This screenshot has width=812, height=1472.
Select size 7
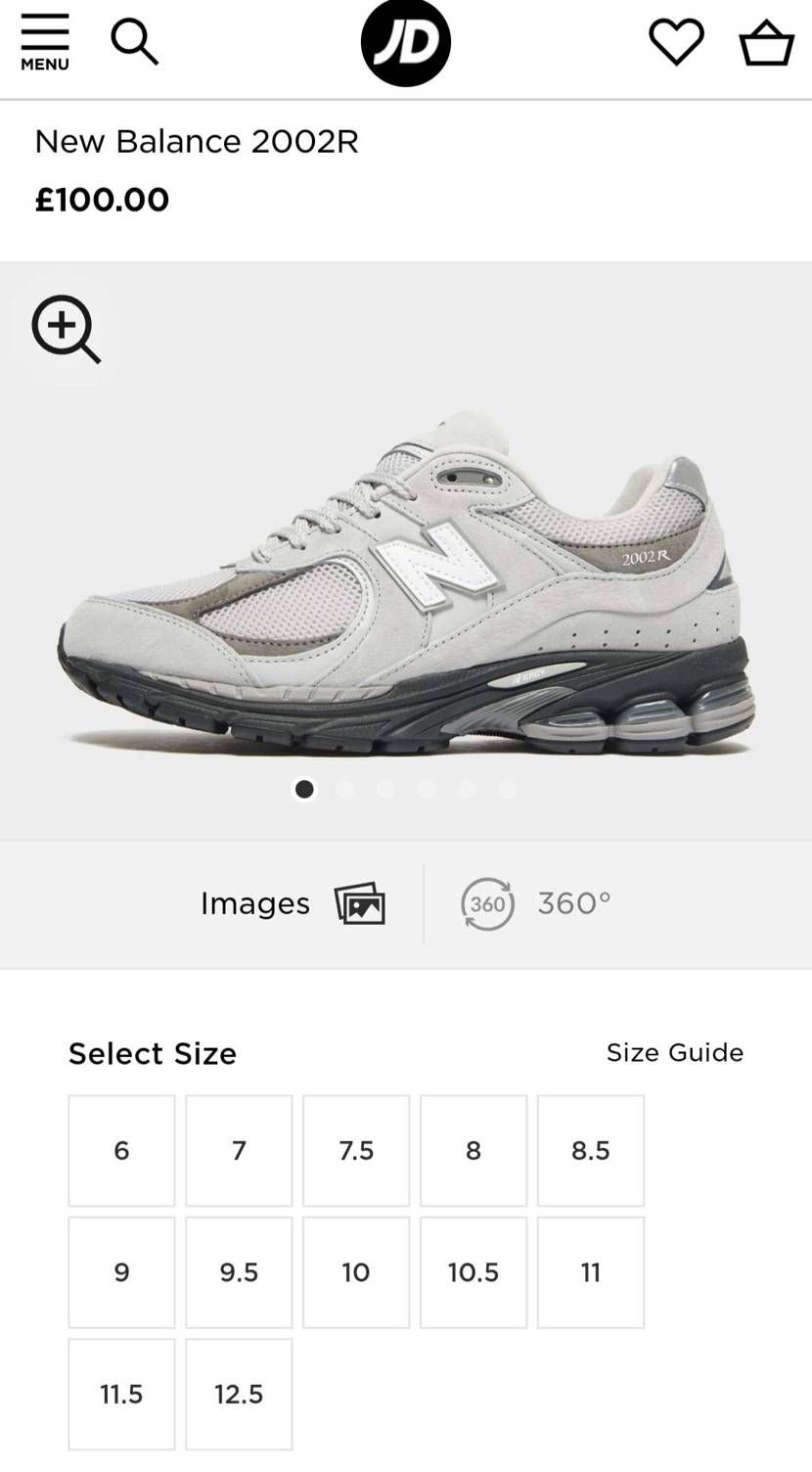click(x=239, y=1150)
